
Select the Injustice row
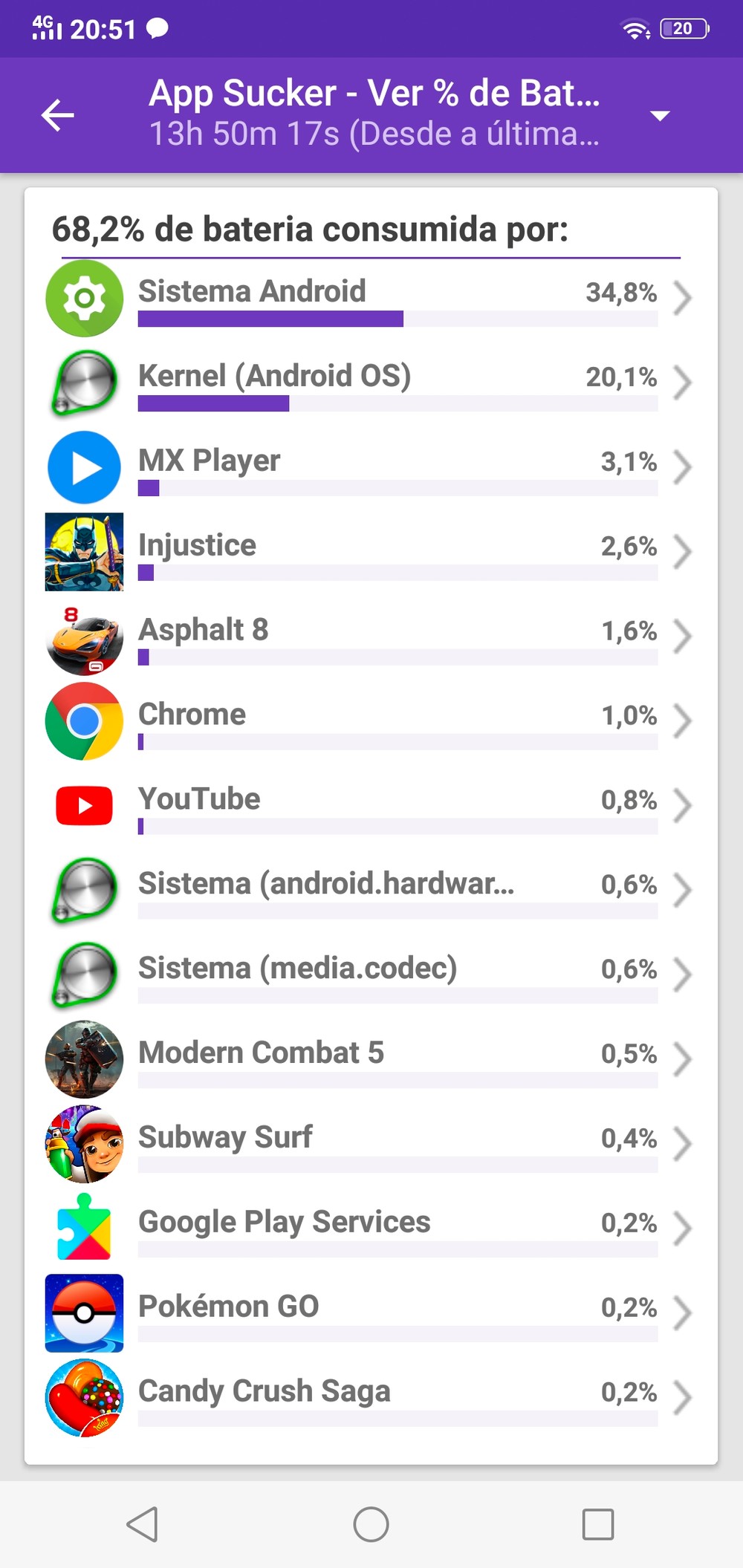pos(371,553)
